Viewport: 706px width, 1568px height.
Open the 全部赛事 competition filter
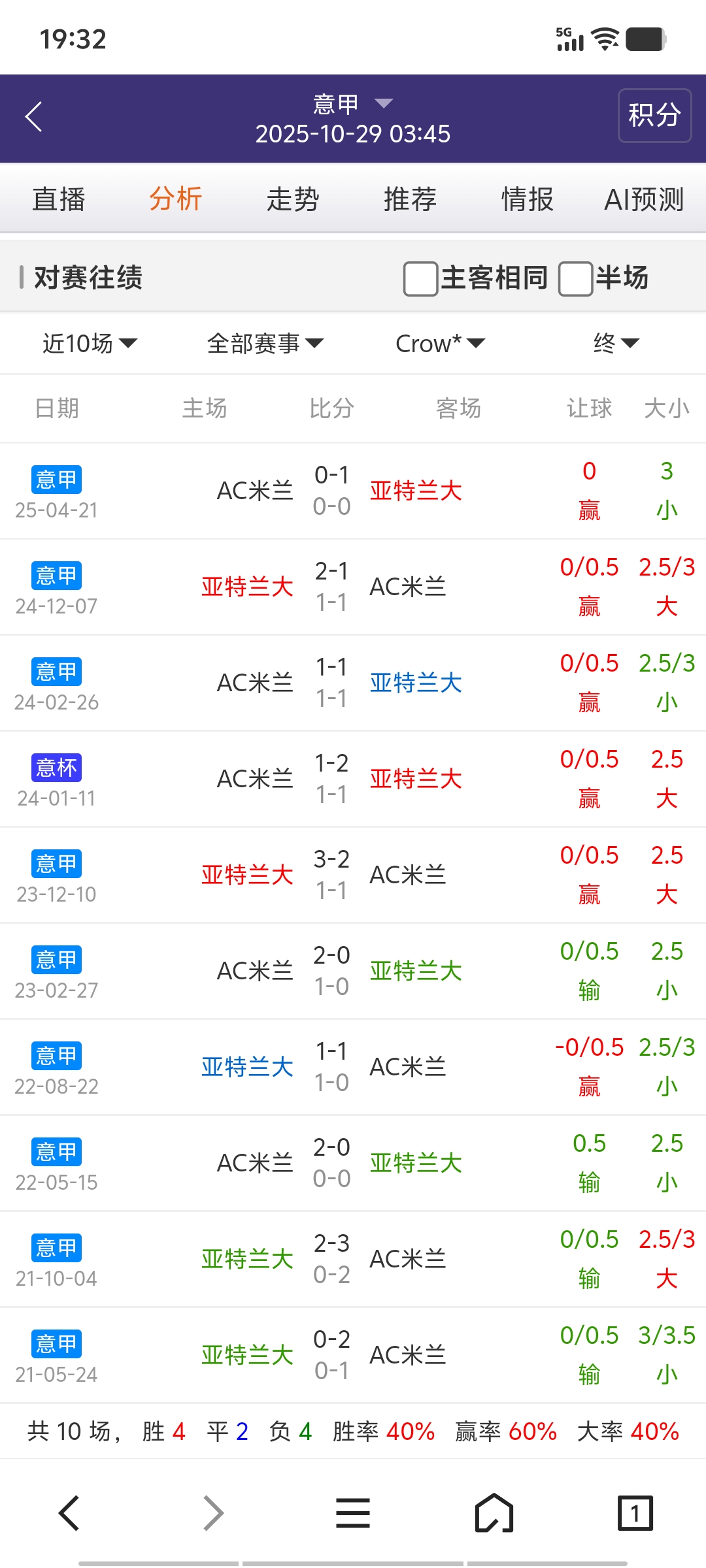click(265, 344)
